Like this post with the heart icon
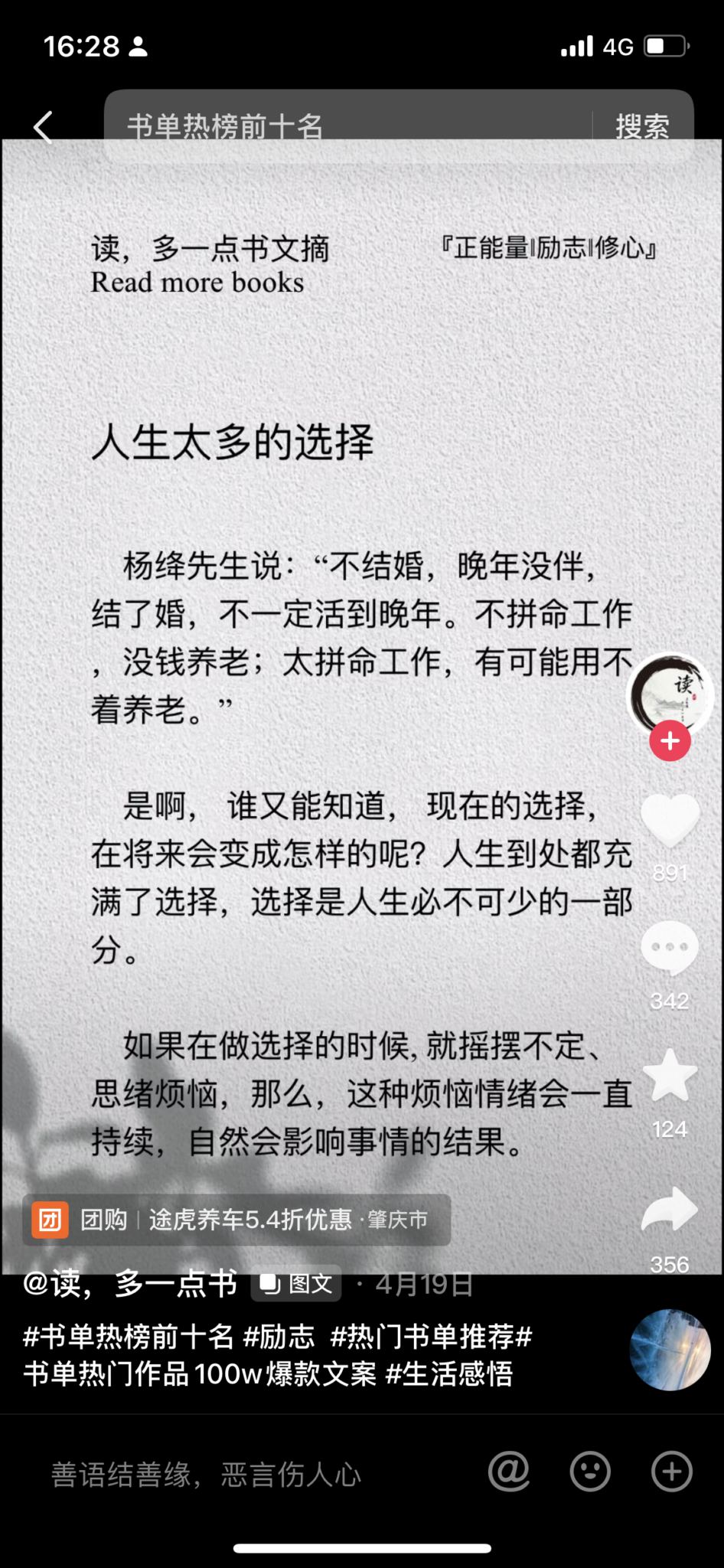The width and height of the screenshot is (724, 1568). tap(670, 820)
